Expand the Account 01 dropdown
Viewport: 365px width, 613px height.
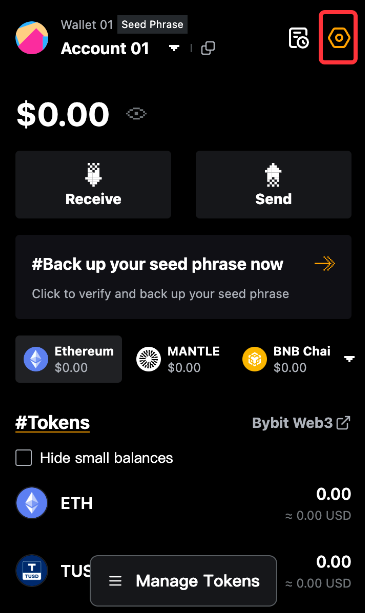click(x=174, y=48)
